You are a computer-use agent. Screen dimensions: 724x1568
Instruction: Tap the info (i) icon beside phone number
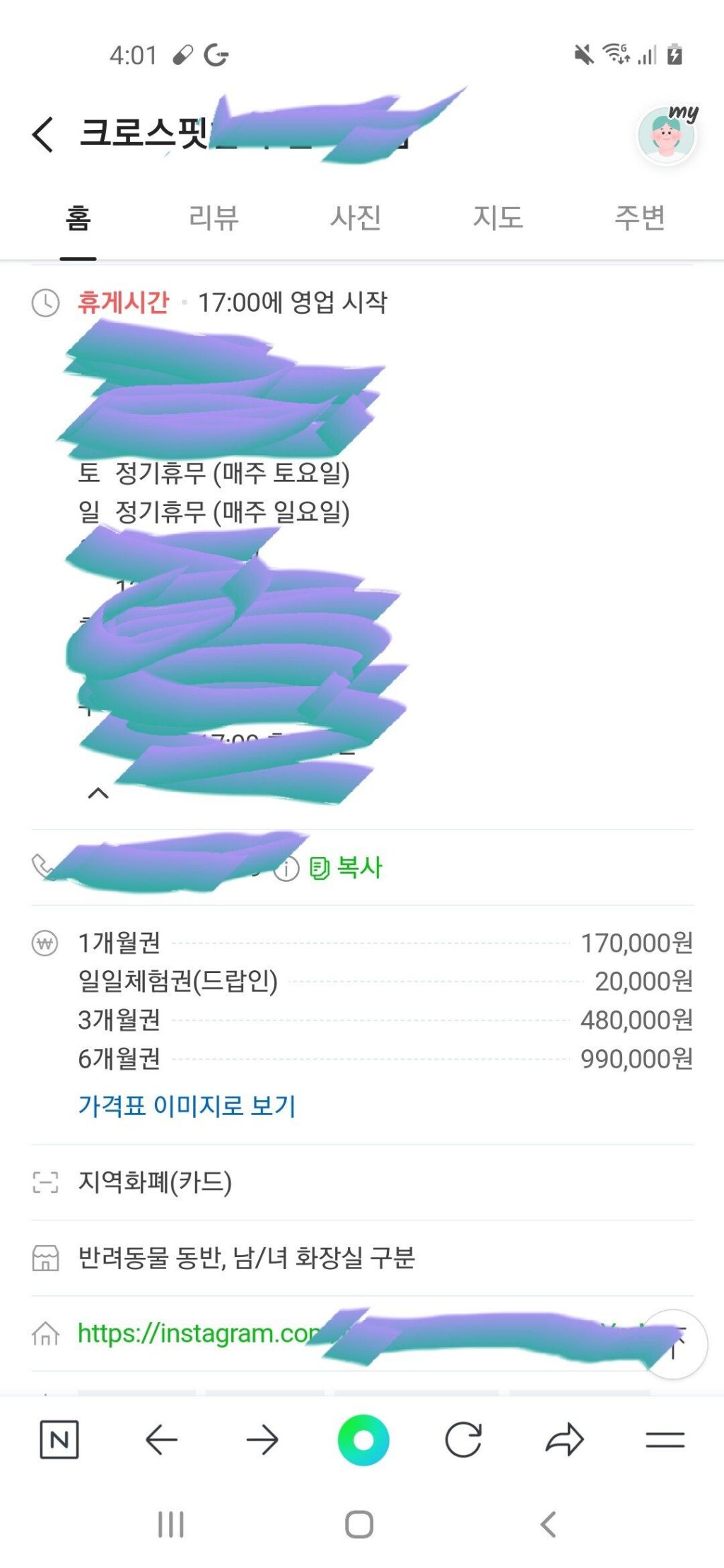click(285, 868)
